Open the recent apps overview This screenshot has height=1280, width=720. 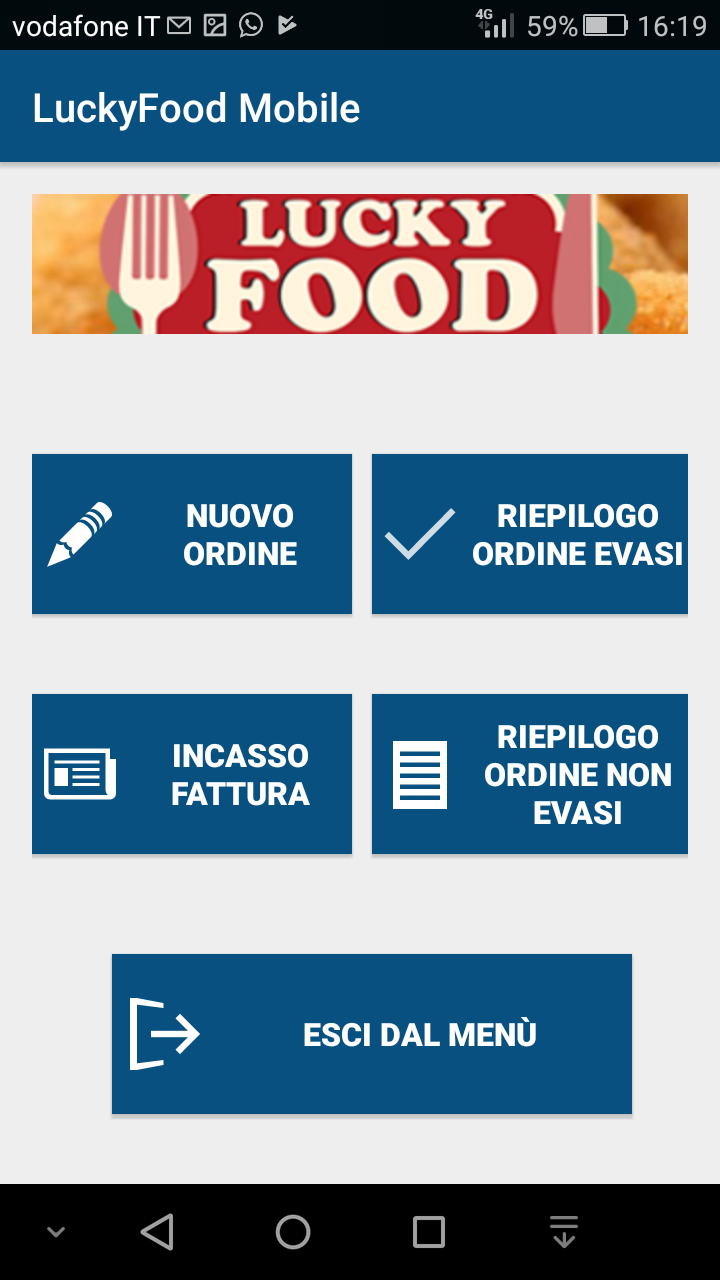pyautogui.click(x=429, y=1232)
